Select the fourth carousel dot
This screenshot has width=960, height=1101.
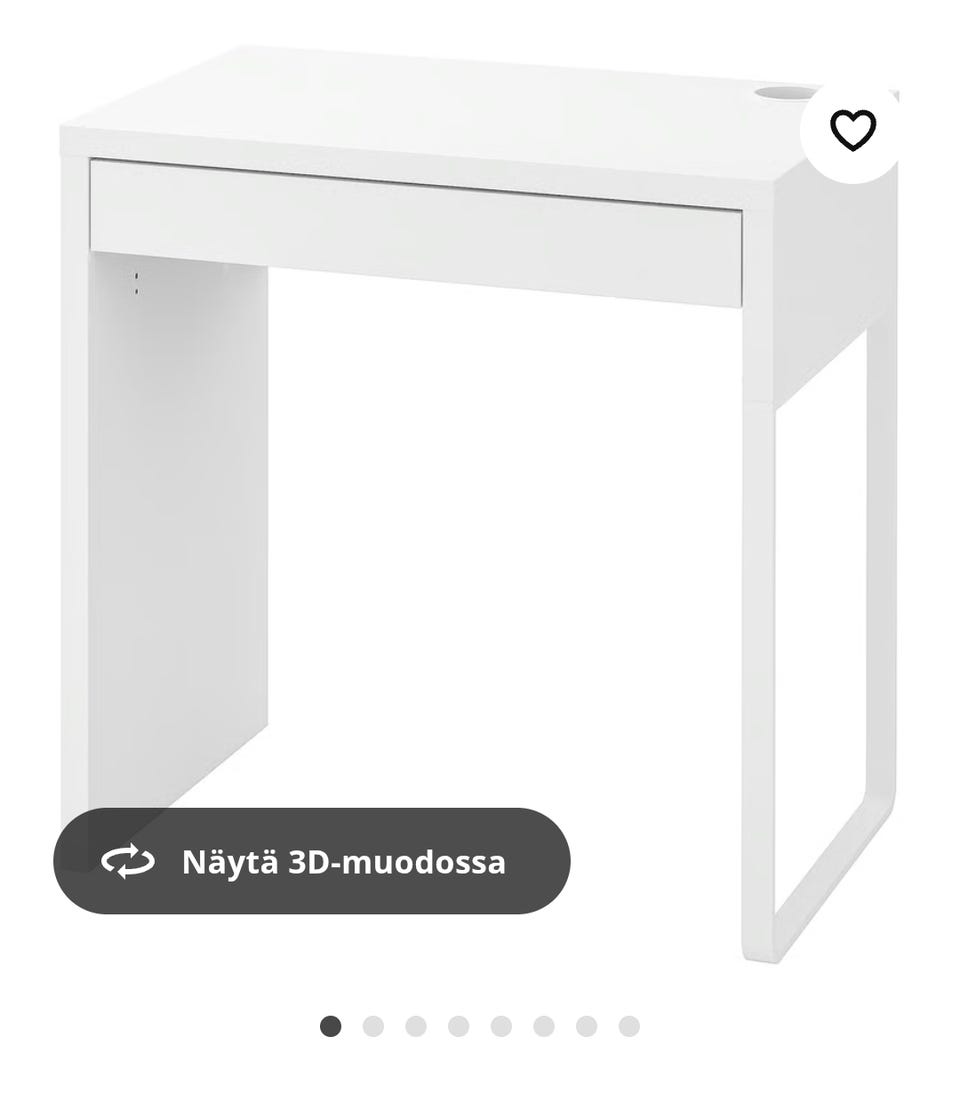pyautogui.click(x=458, y=1024)
